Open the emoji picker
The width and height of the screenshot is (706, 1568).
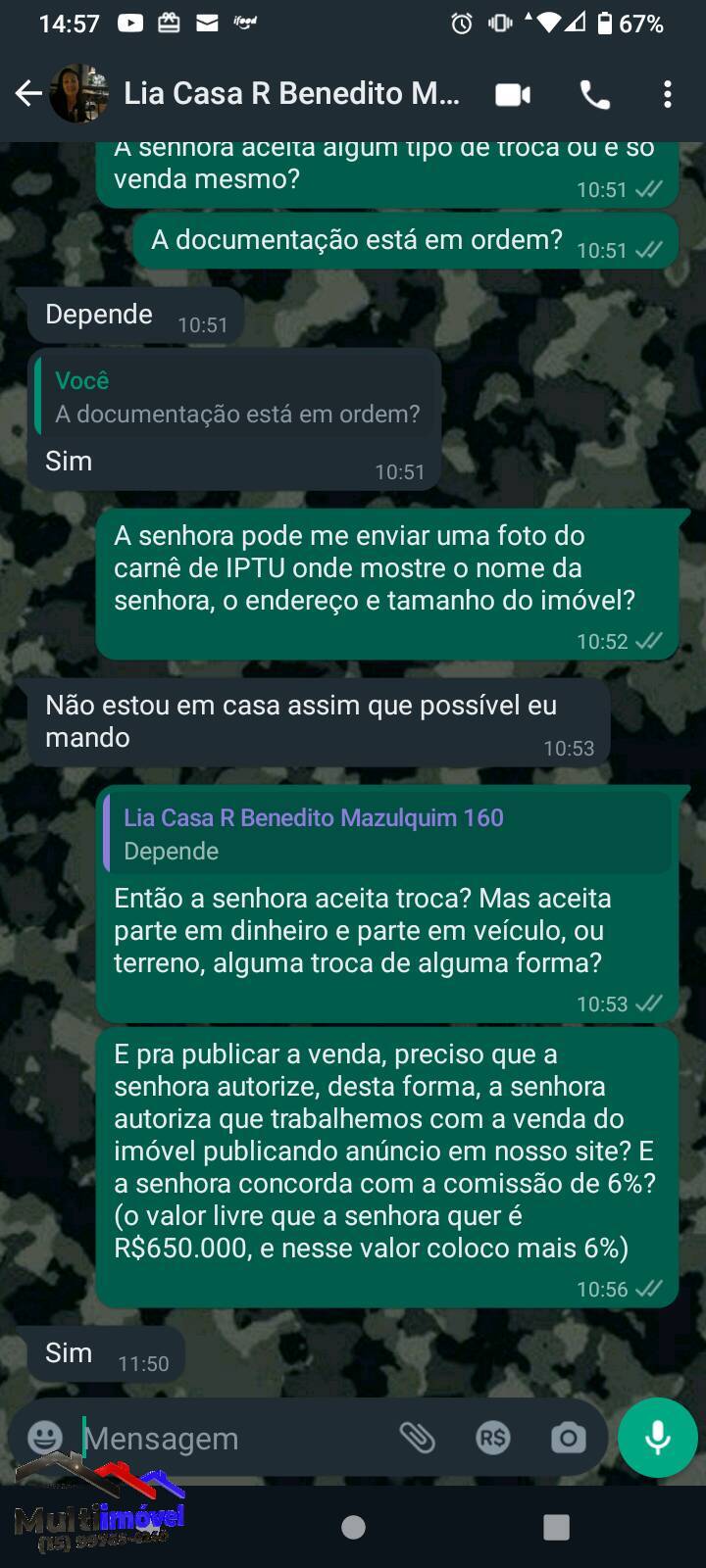pos(45,1438)
